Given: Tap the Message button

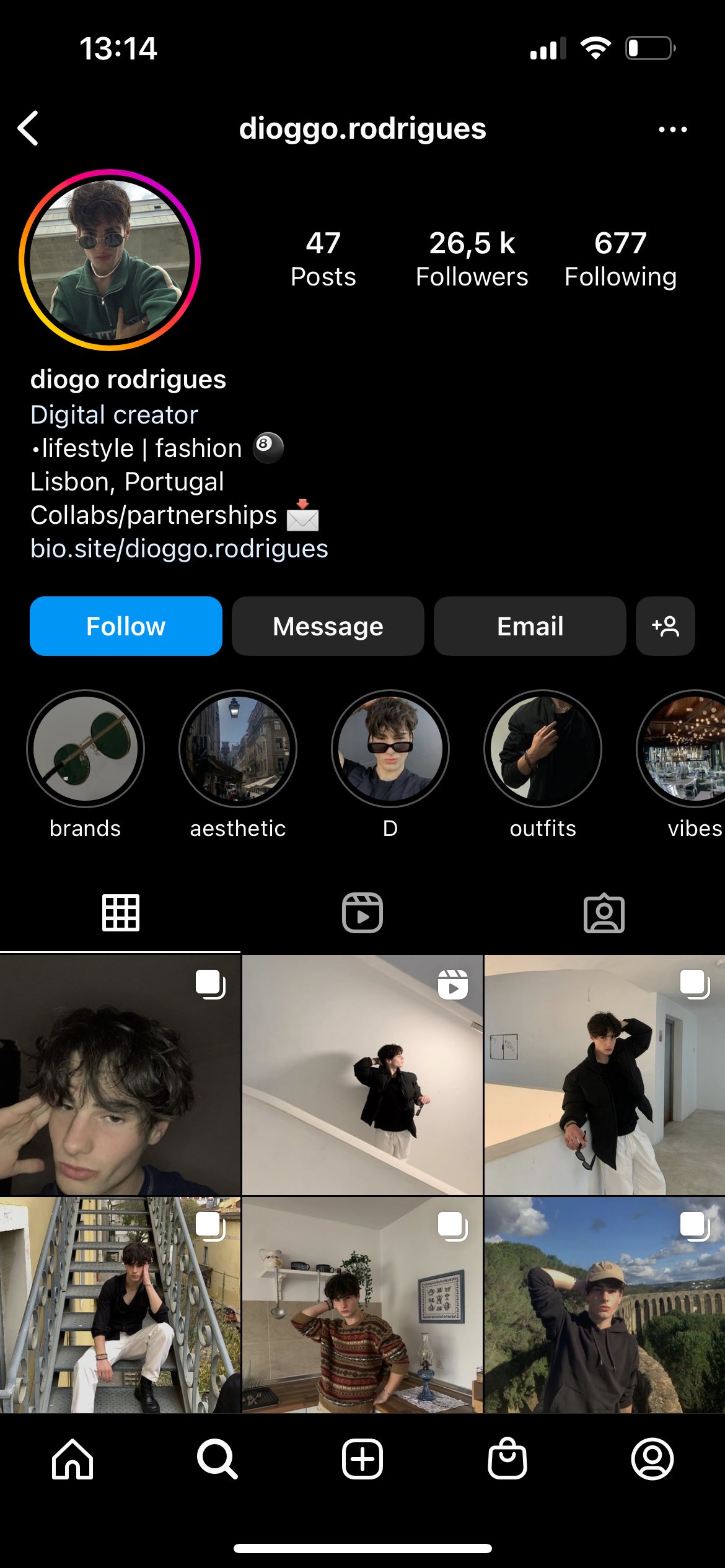Looking at the screenshot, I should click(x=328, y=626).
